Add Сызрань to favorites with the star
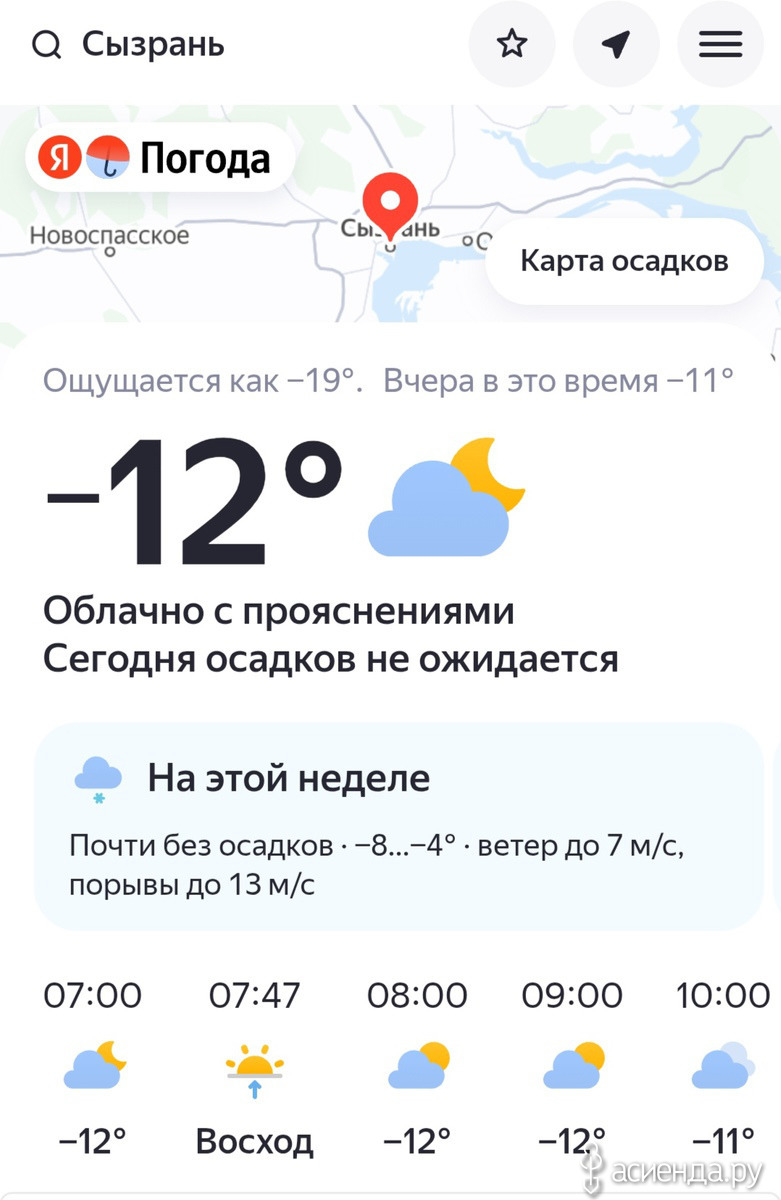781x1200 pixels. click(x=512, y=45)
